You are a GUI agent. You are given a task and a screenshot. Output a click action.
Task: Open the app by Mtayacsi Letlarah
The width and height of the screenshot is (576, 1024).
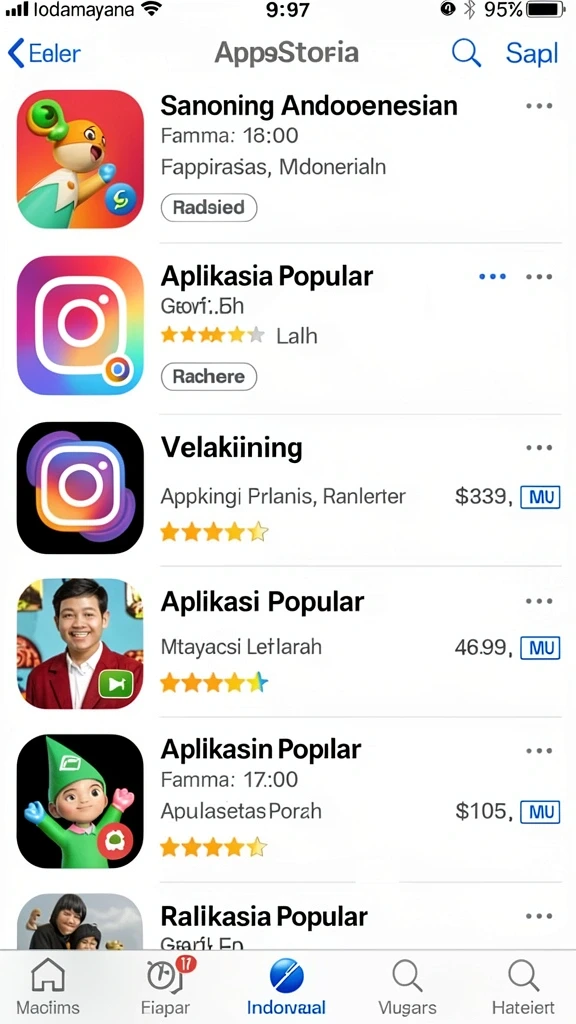pyautogui.click(x=287, y=643)
